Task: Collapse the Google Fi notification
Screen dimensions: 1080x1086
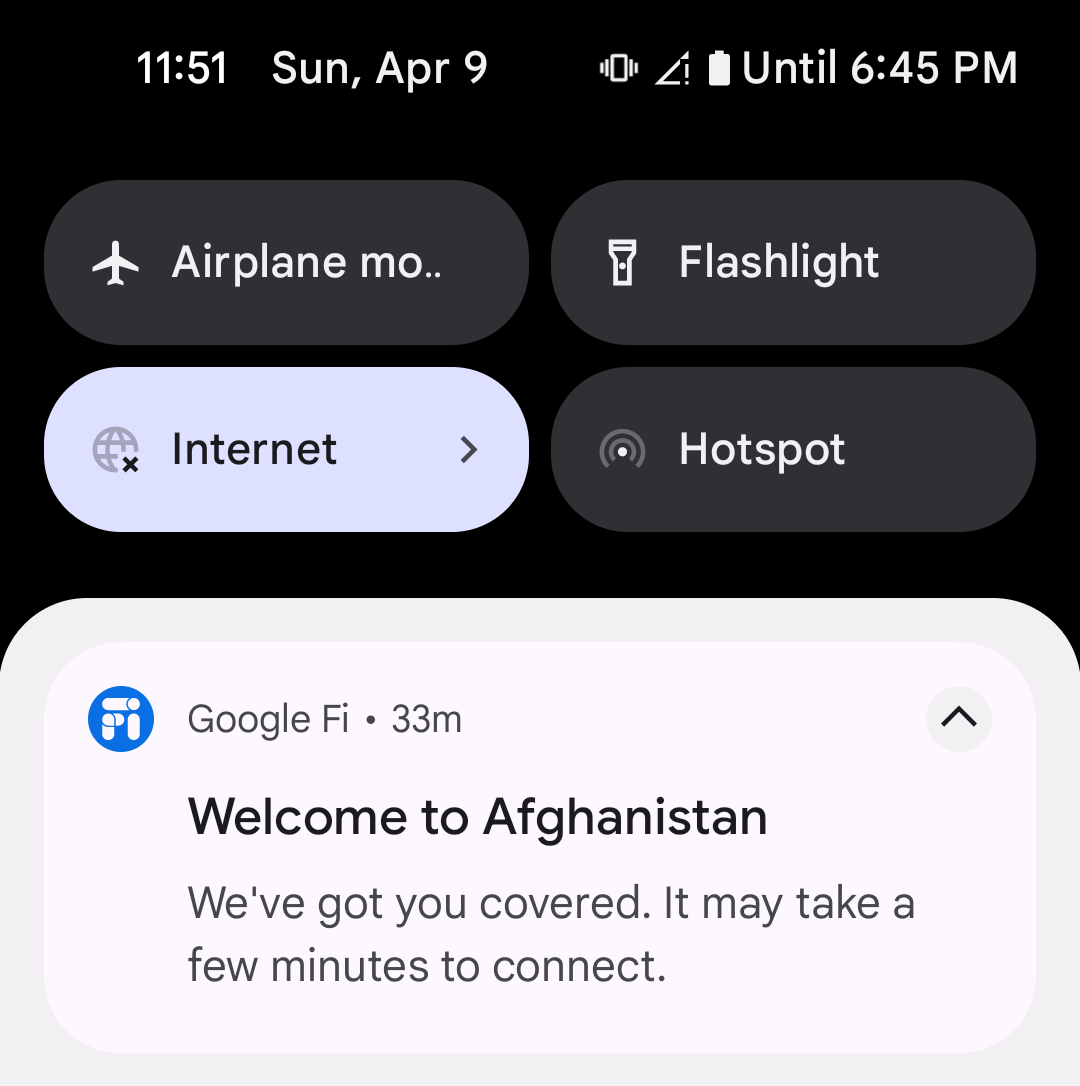Action: [x=958, y=718]
